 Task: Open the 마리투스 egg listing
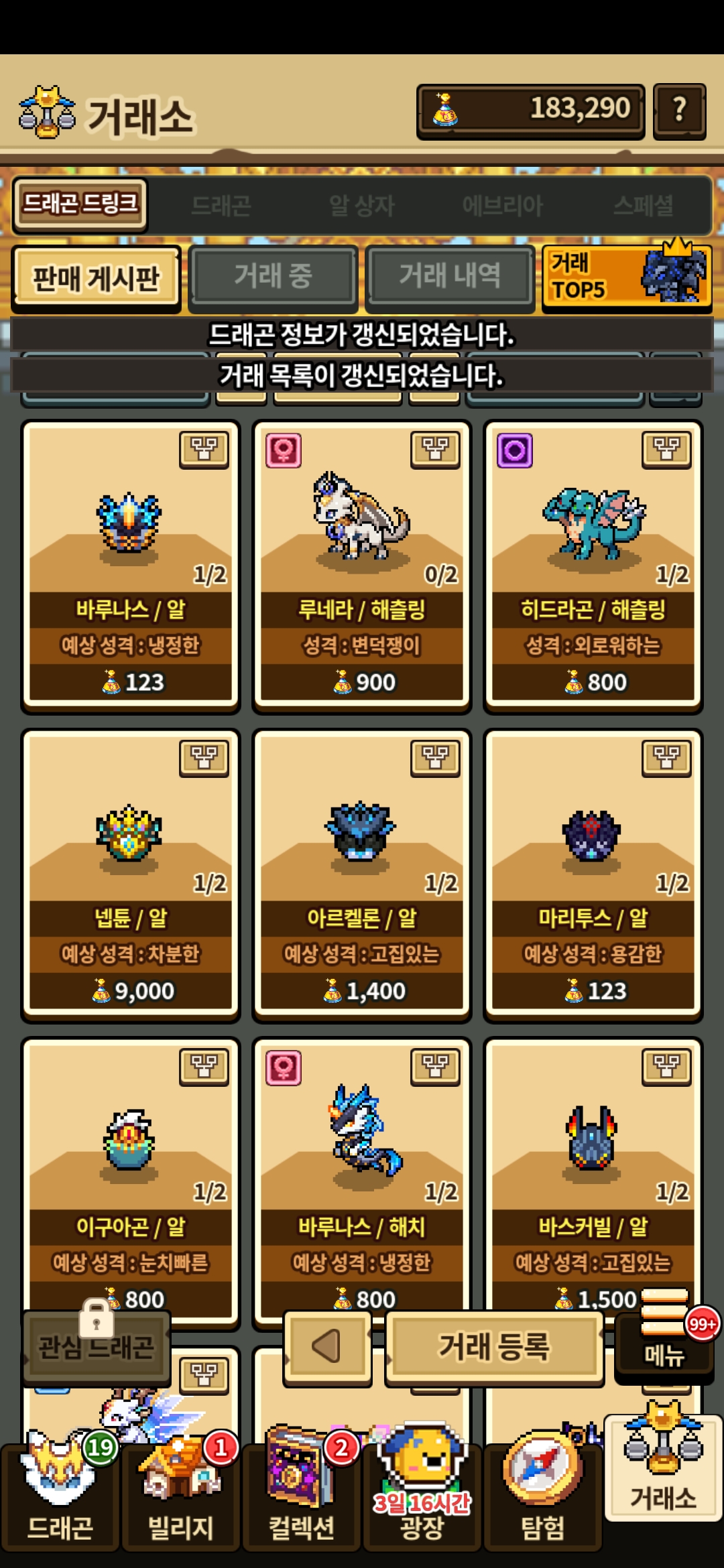point(593,874)
